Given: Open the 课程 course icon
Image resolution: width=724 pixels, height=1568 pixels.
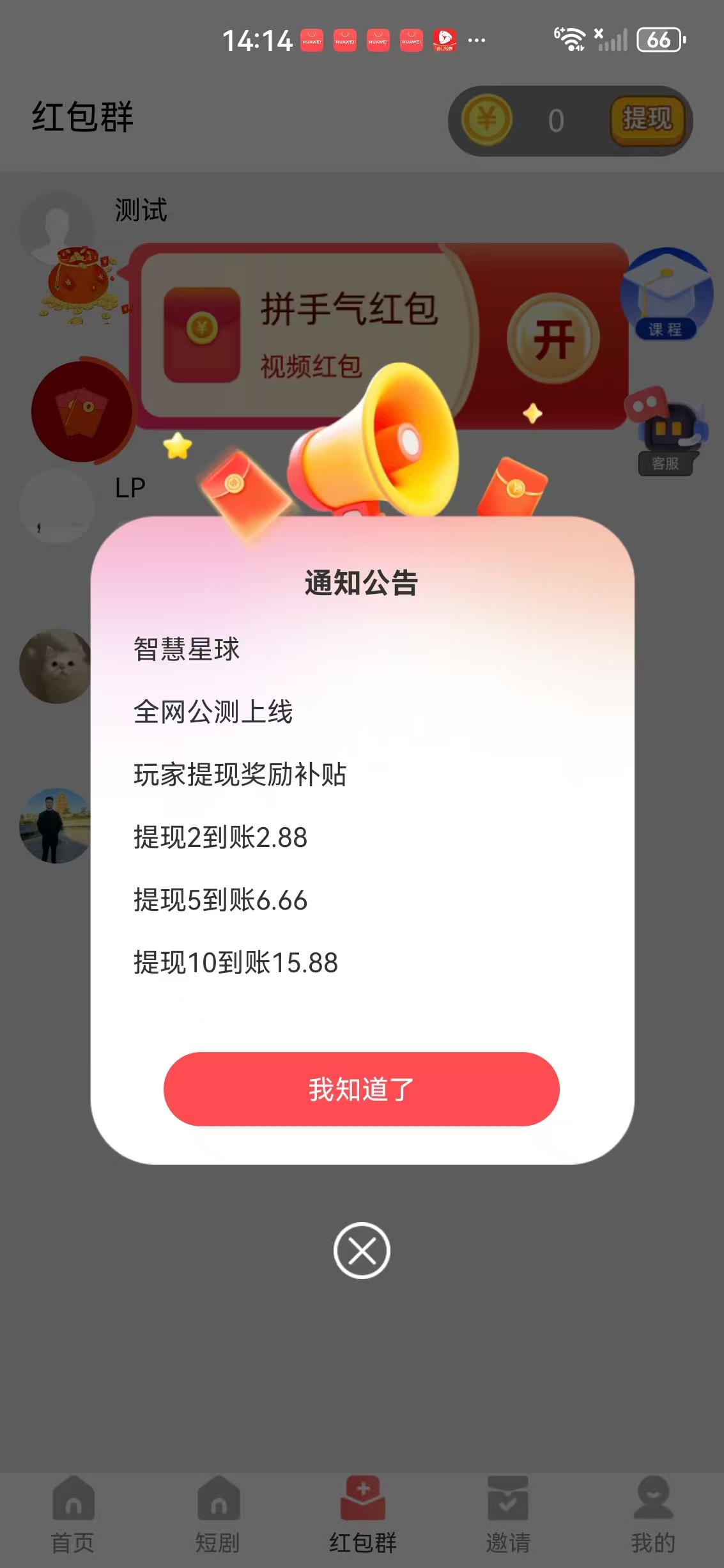Looking at the screenshot, I should (x=667, y=294).
